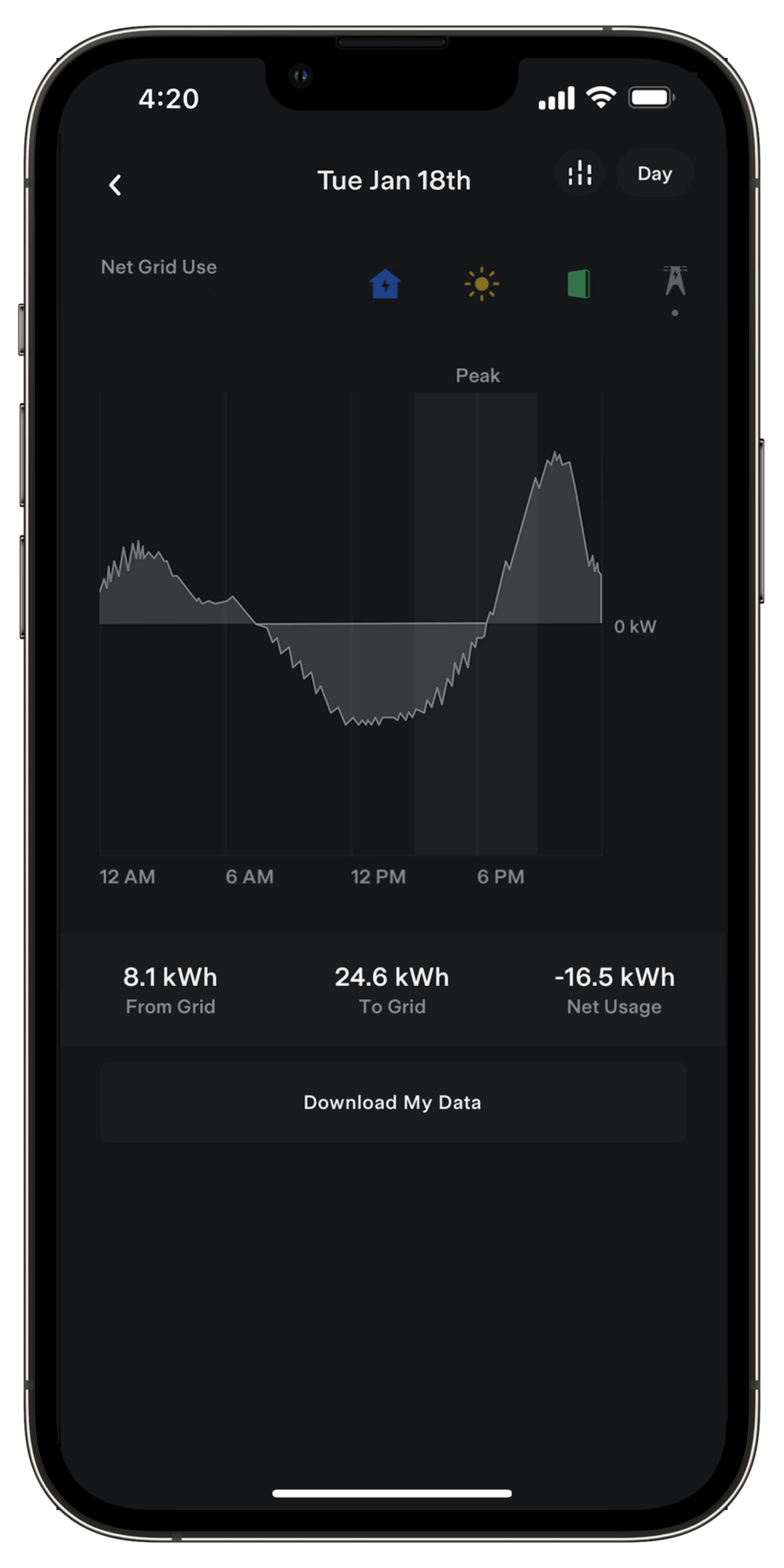784x1568 pixels.
Task: Open the chart options equalizer icon
Action: (x=580, y=174)
